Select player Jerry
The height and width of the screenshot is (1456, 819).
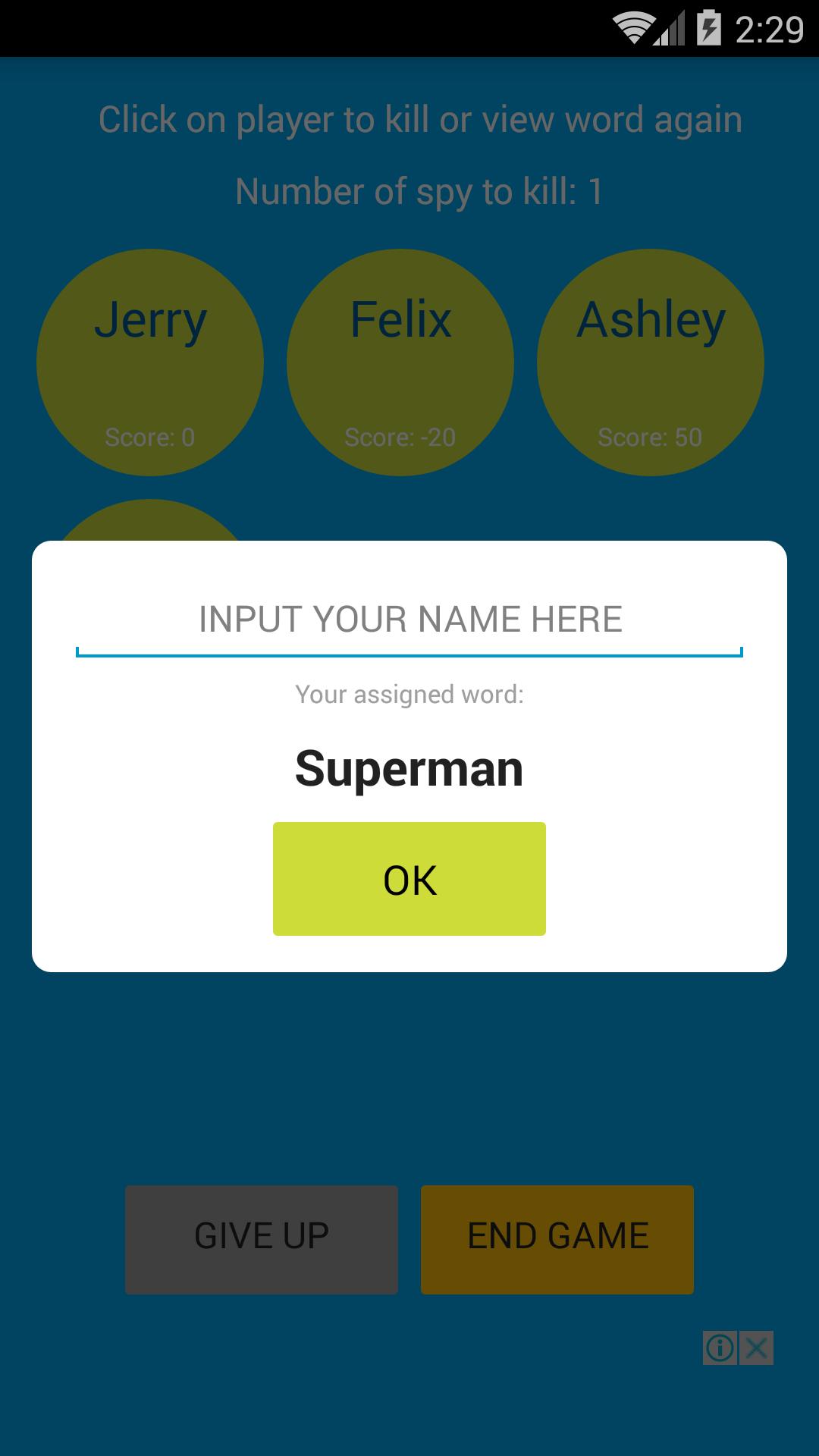tap(150, 362)
